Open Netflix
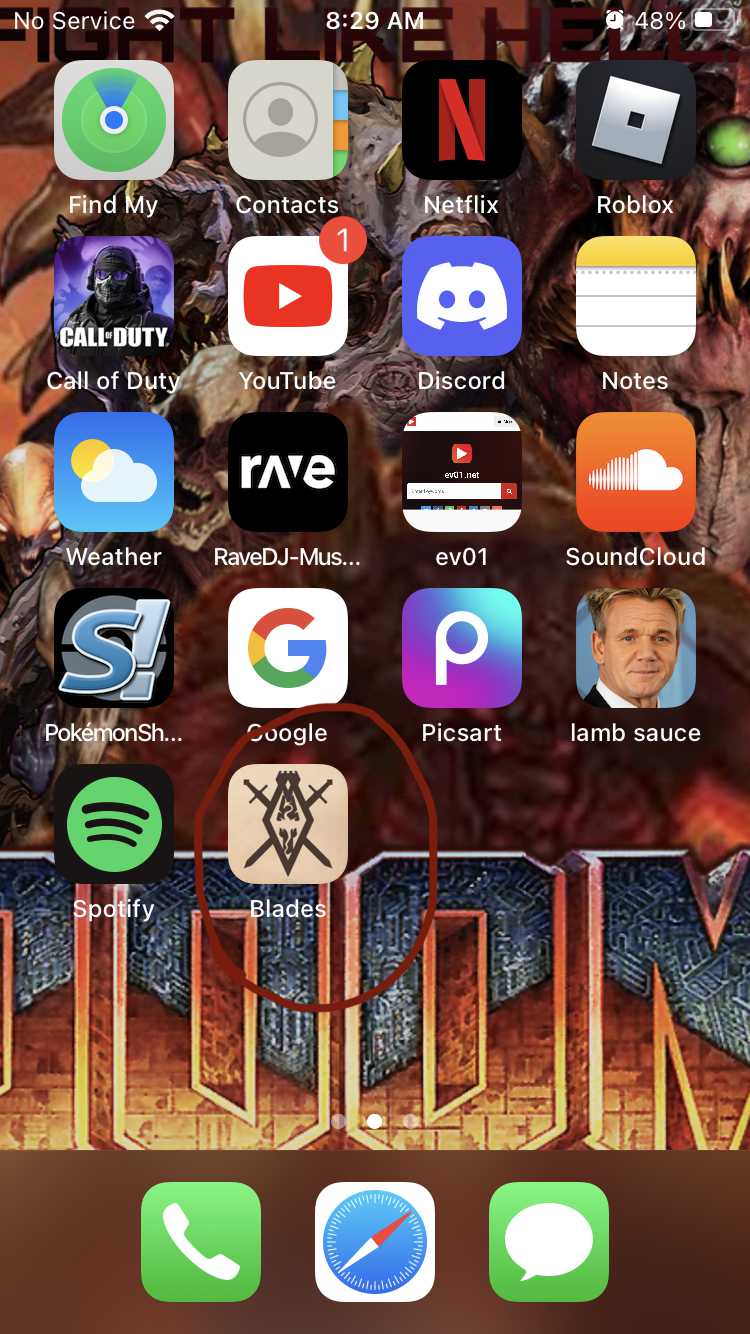The height and width of the screenshot is (1334, 750). [461, 120]
